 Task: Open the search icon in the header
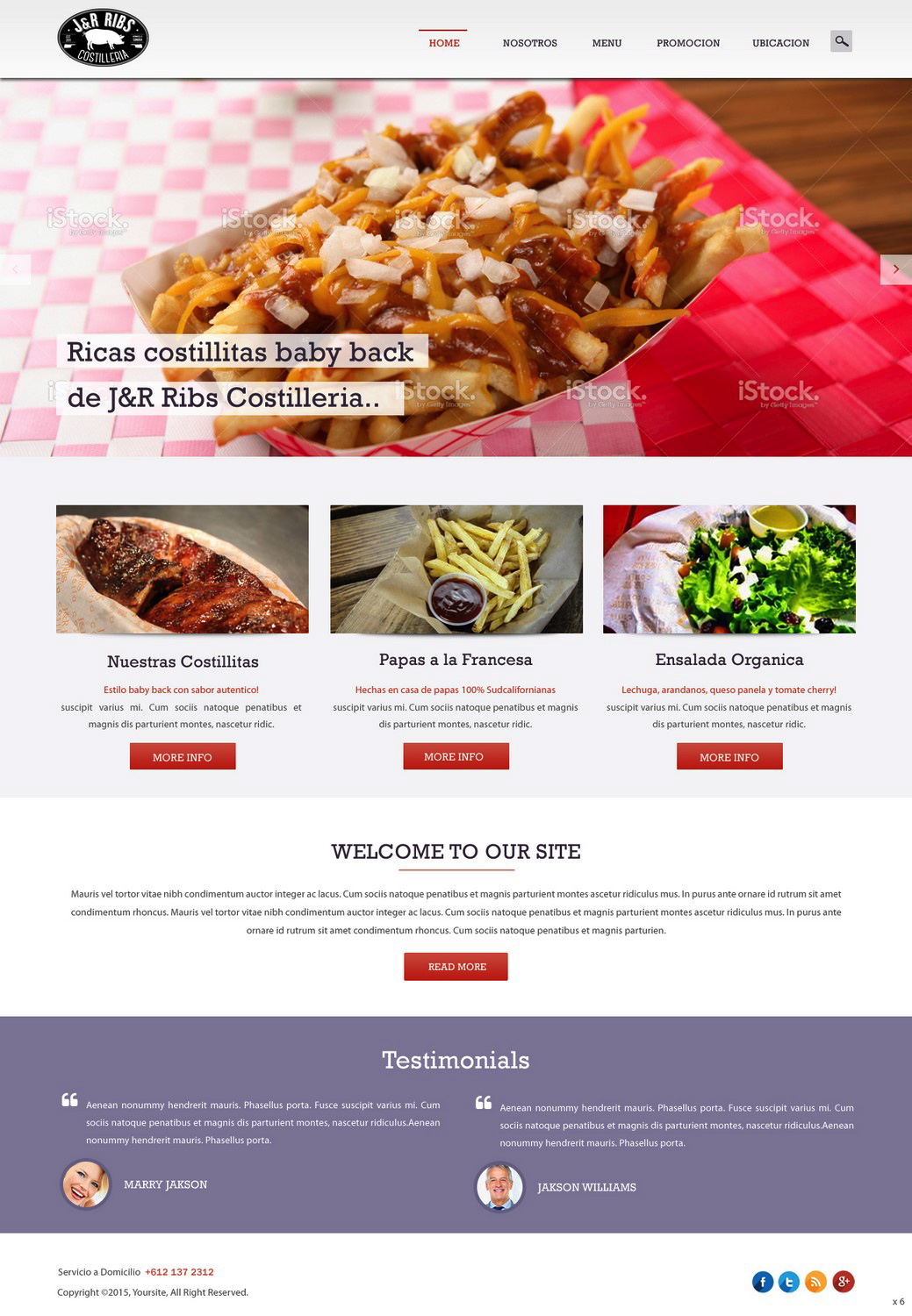pos(841,41)
